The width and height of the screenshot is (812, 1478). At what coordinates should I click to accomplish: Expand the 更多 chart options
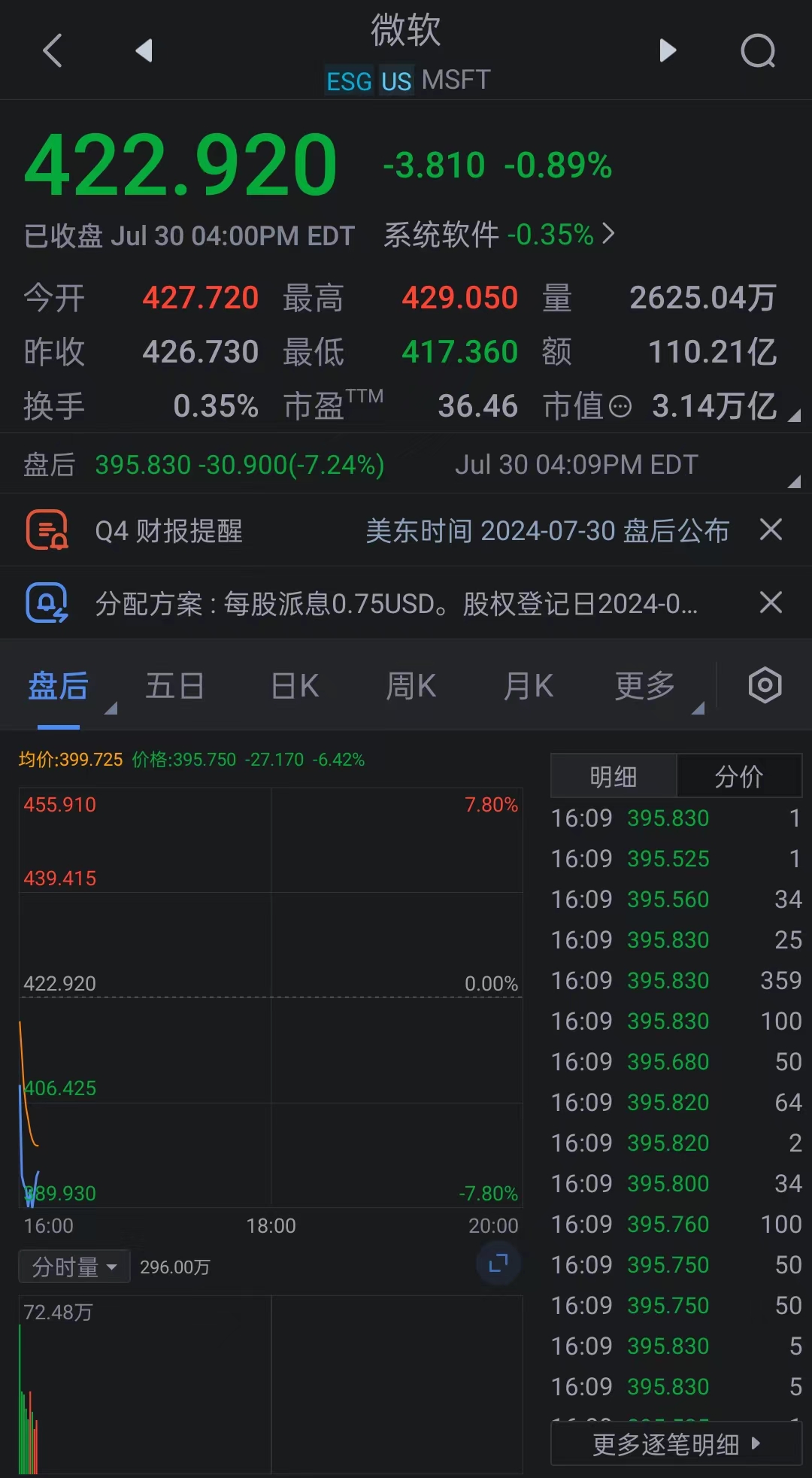point(645,686)
